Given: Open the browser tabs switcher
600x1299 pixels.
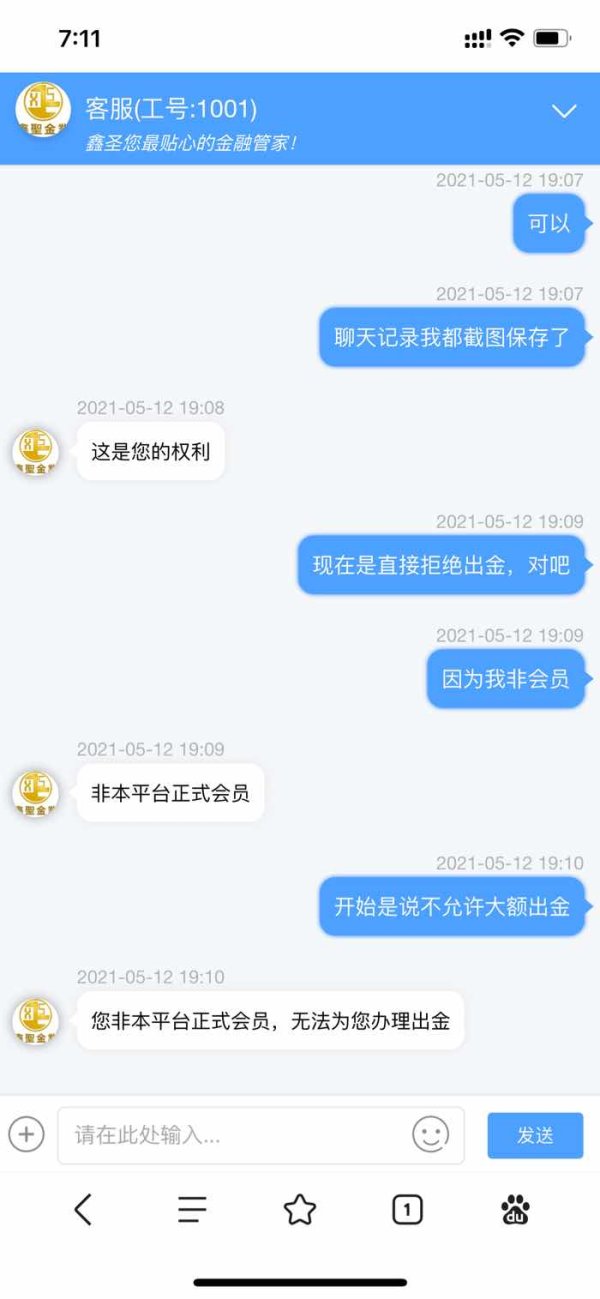Looking at the screenshot, I should click(407, 1210).
